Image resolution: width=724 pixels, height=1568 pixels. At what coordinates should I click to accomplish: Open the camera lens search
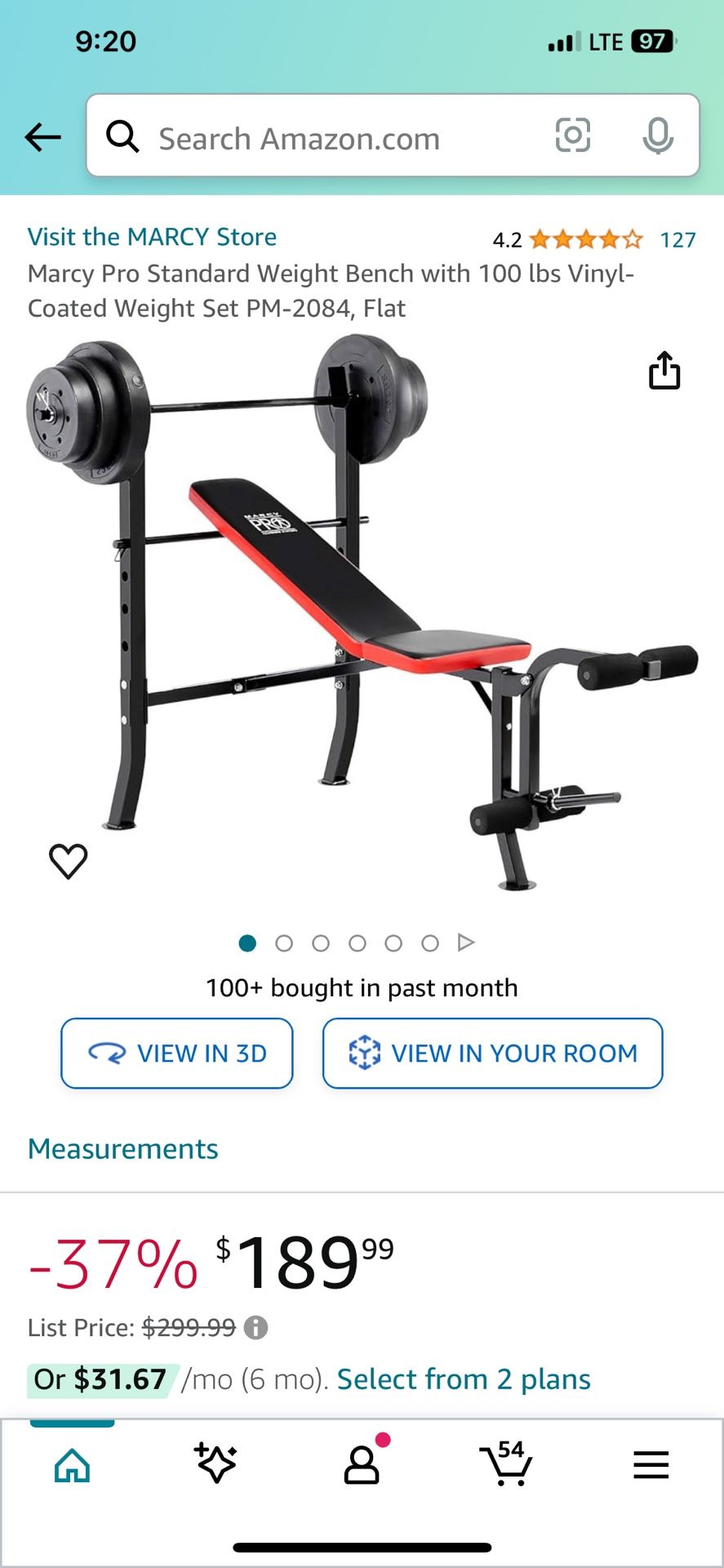pyautogui.click(x=572, y=136)
